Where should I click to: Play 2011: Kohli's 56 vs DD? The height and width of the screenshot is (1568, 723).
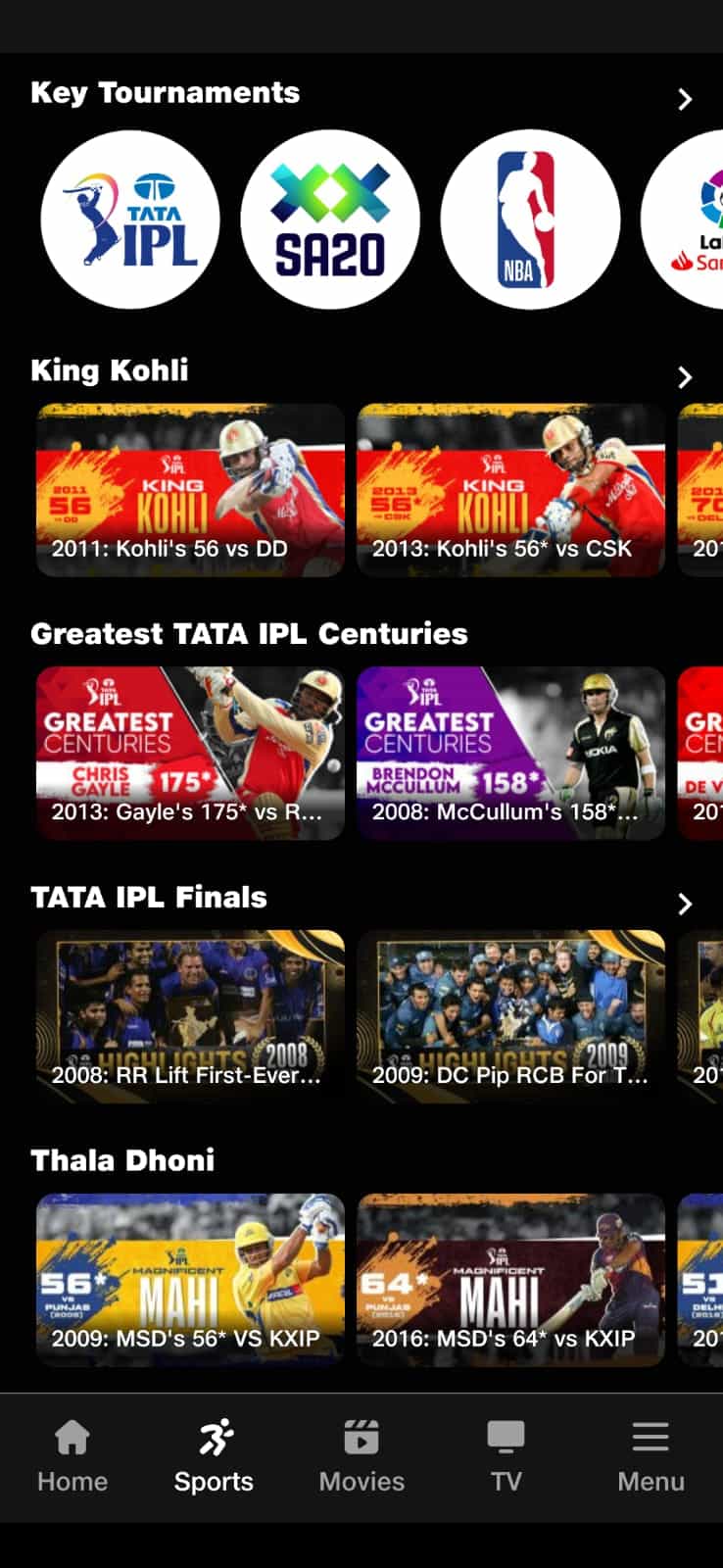point(190,490)
